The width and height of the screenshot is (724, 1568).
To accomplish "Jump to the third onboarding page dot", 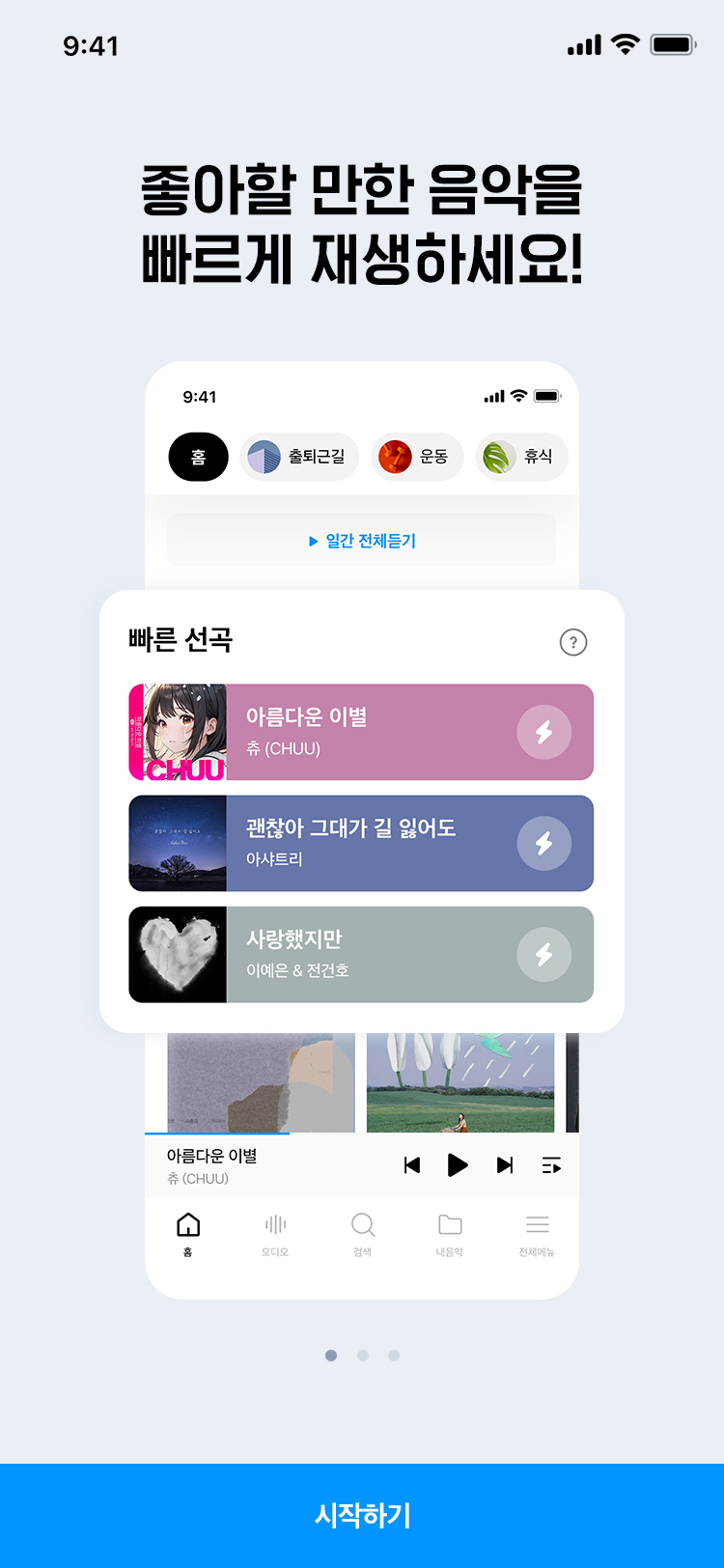I will (x=394, y=1356).
